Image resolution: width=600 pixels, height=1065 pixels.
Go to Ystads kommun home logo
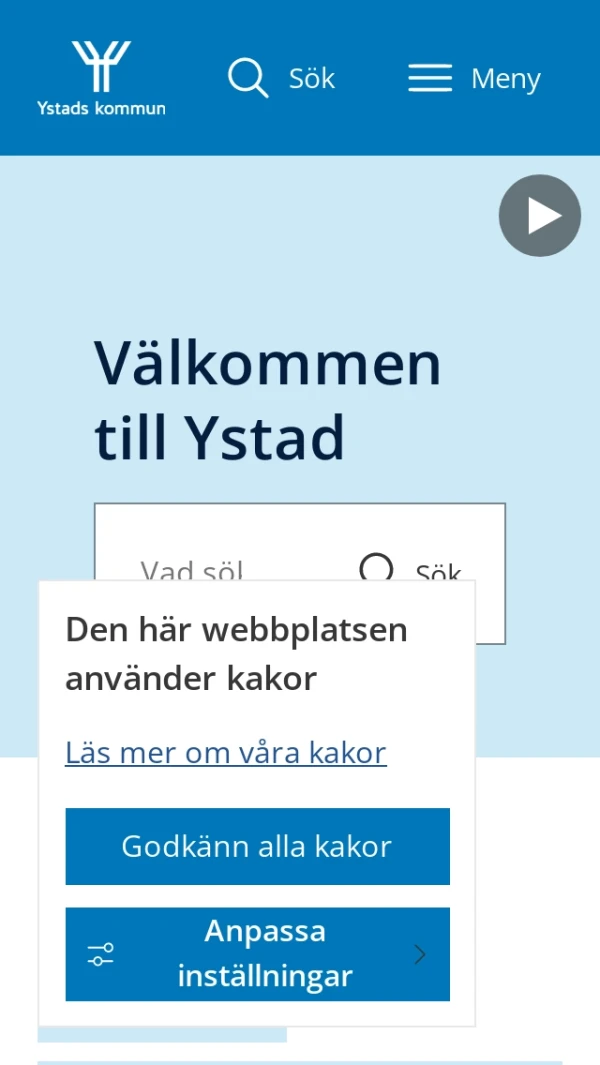tap(101, 78)
